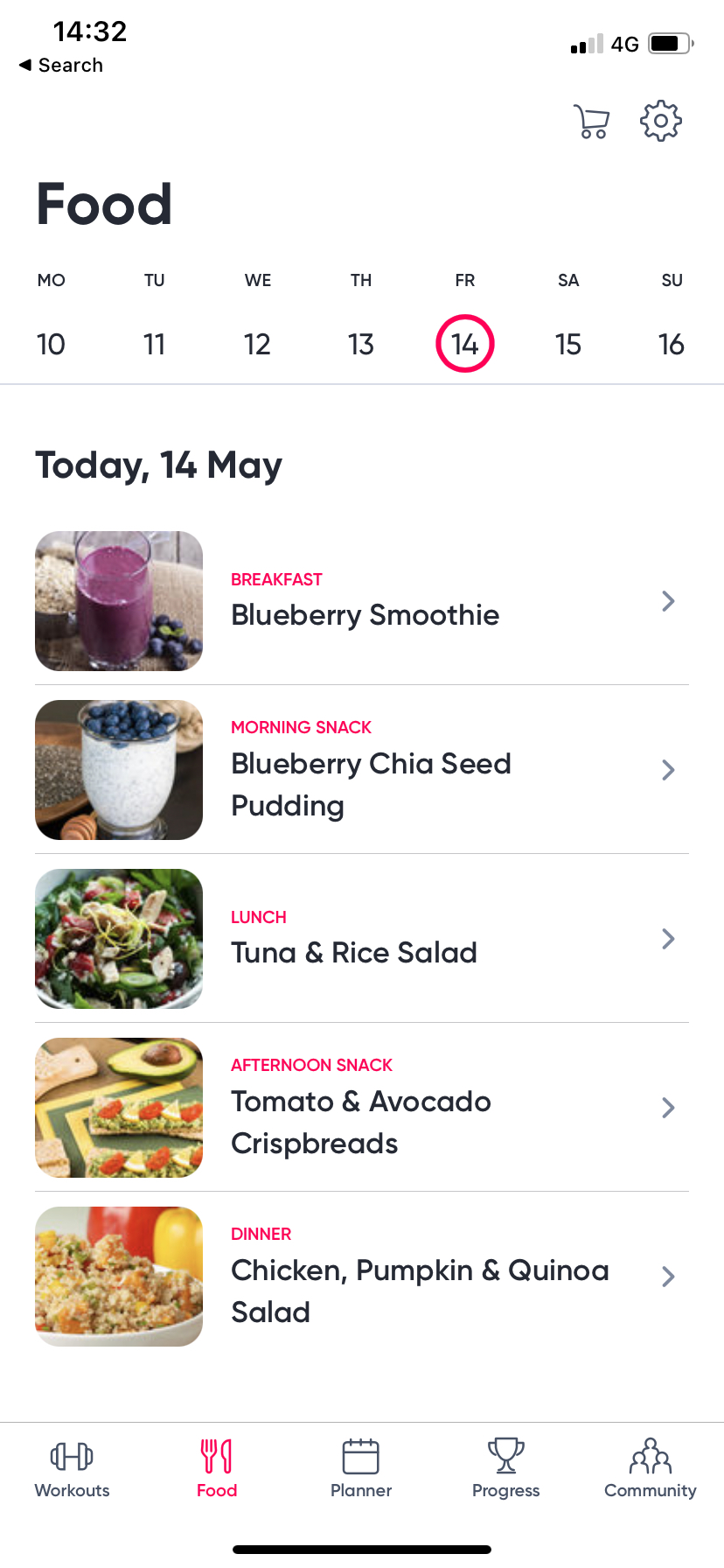
Task: View Tomato & Avocado Crispbreads snack
Action: click(362, 1108)
